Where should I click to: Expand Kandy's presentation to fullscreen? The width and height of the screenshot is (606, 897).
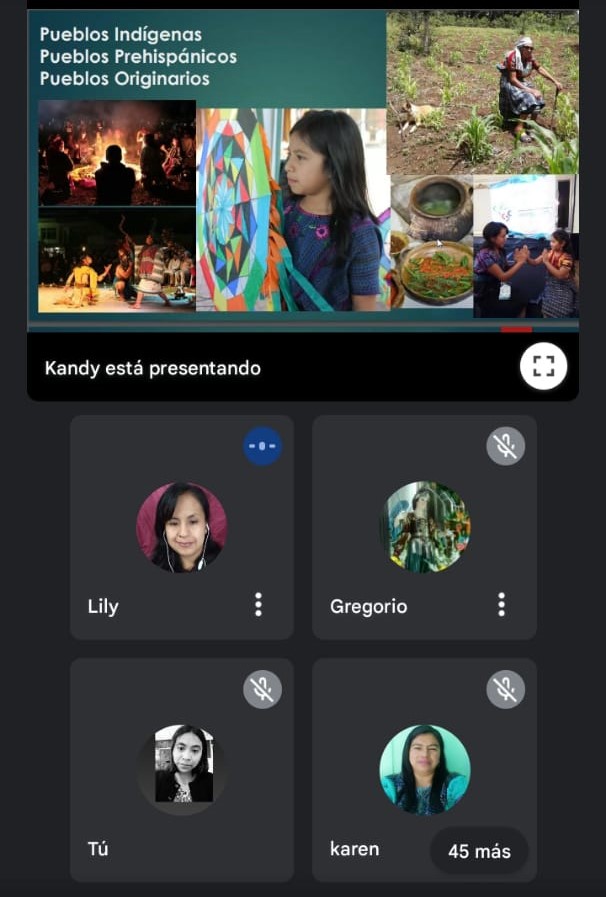point(543,367)
